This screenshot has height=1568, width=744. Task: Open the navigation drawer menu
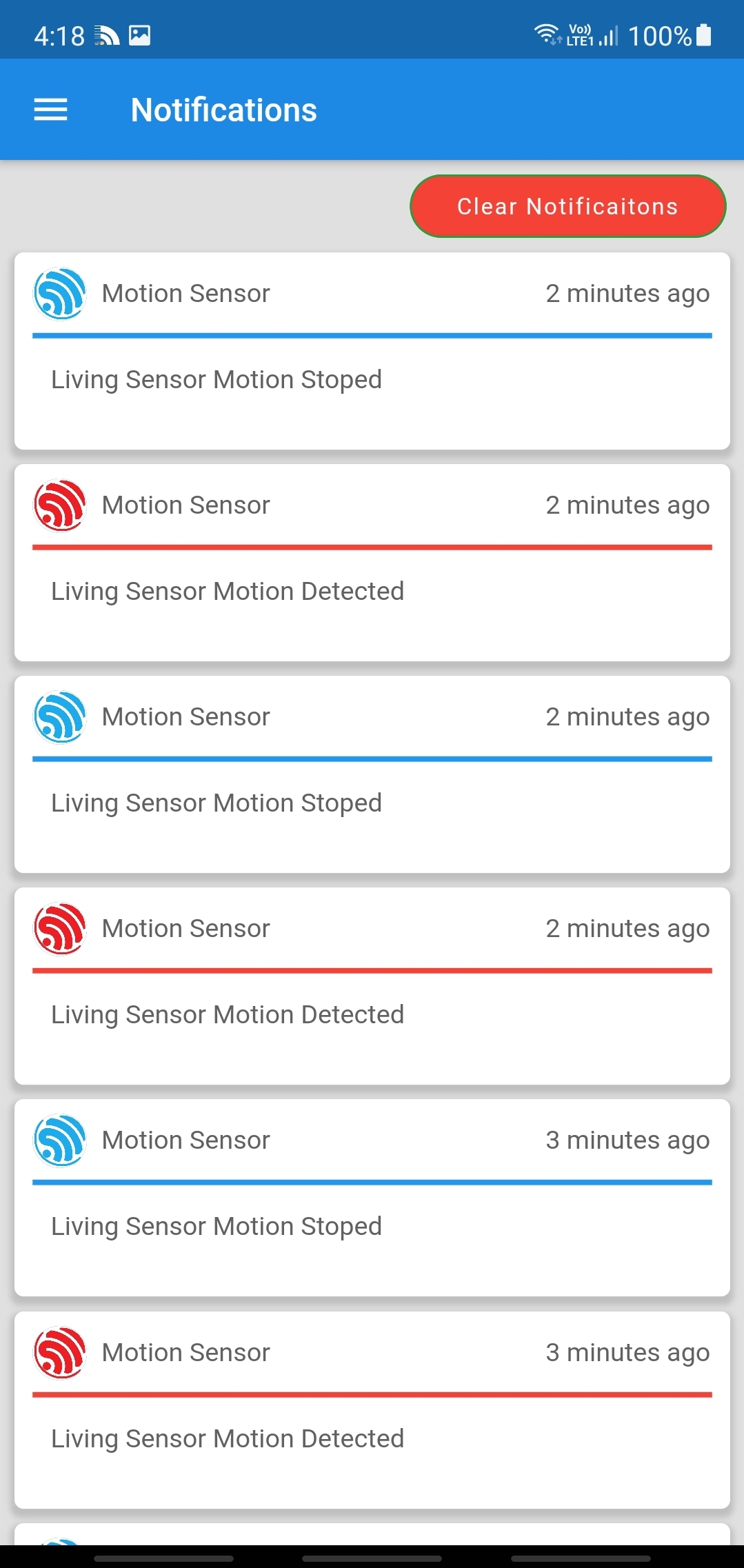[51, 110]
